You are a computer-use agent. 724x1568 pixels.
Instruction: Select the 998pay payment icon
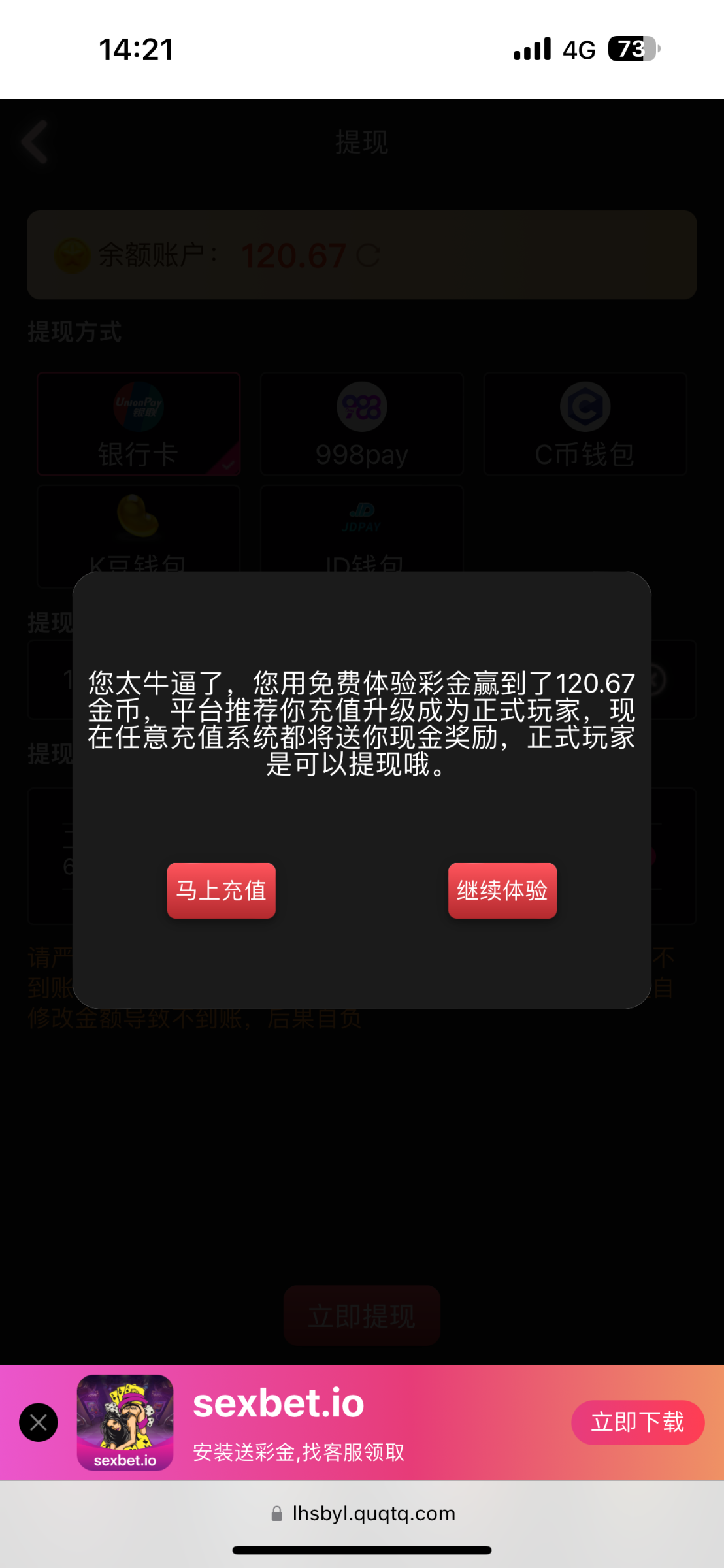[361, 406]
